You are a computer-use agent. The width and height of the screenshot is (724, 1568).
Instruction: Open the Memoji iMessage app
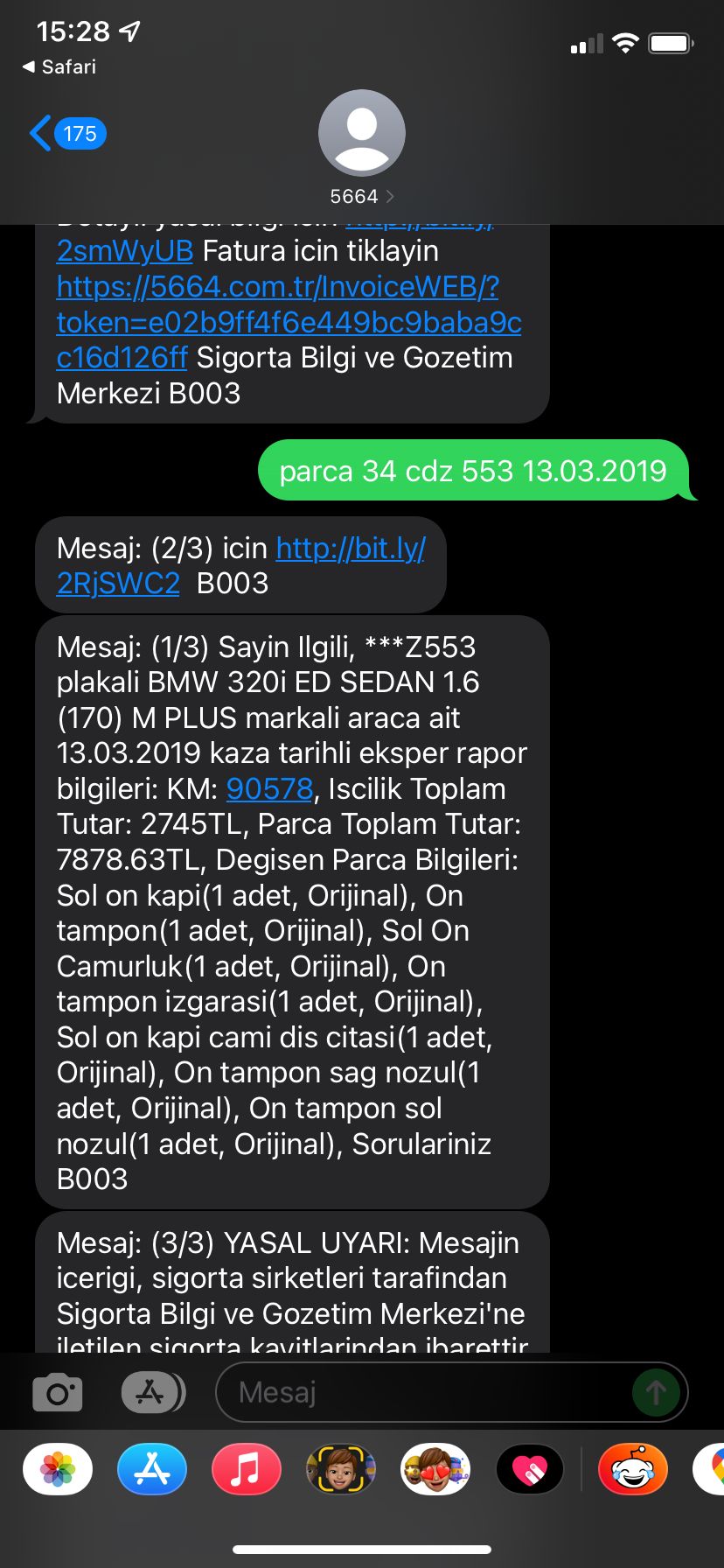point(341,1469)
